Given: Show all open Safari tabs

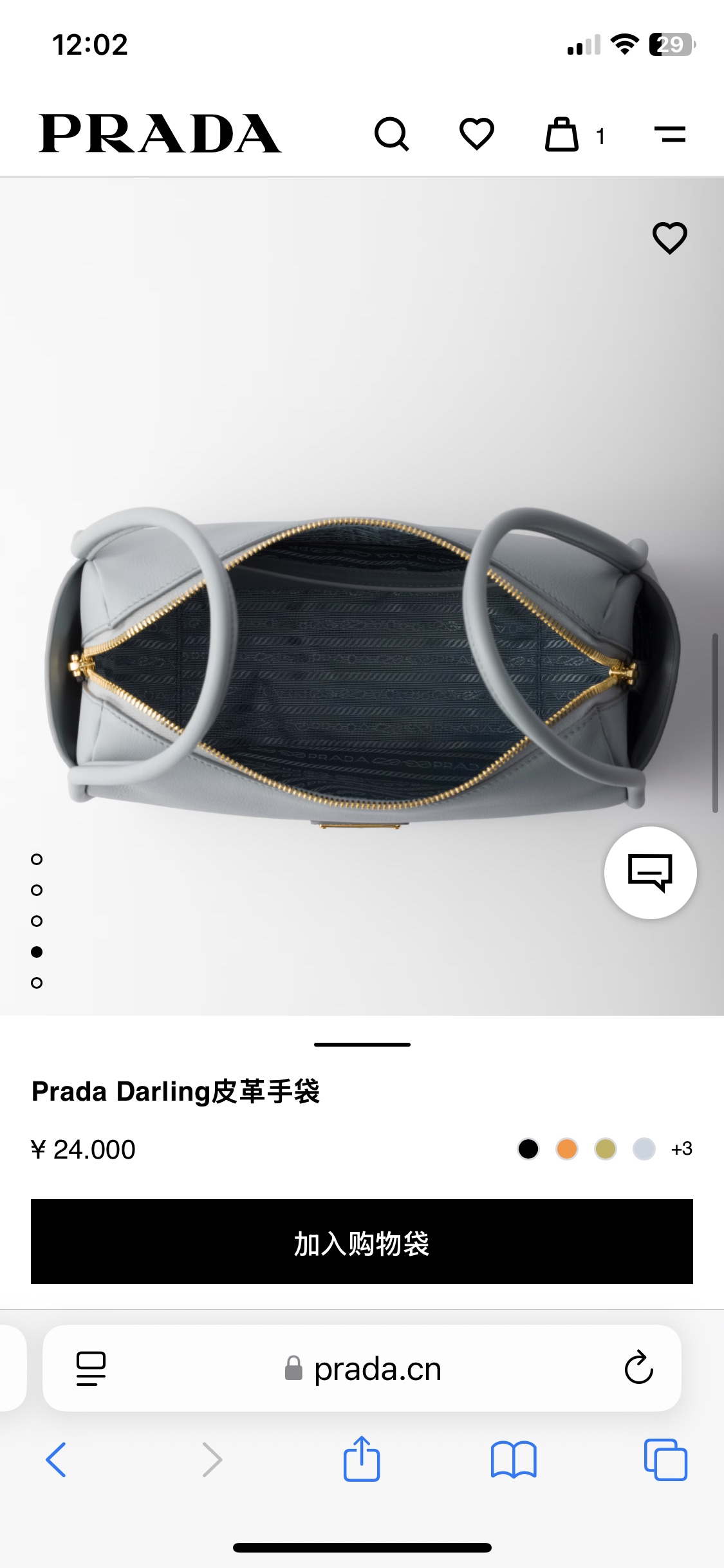Looking at the screenshot, I should pyautogui.click(x=665, y=1459).
